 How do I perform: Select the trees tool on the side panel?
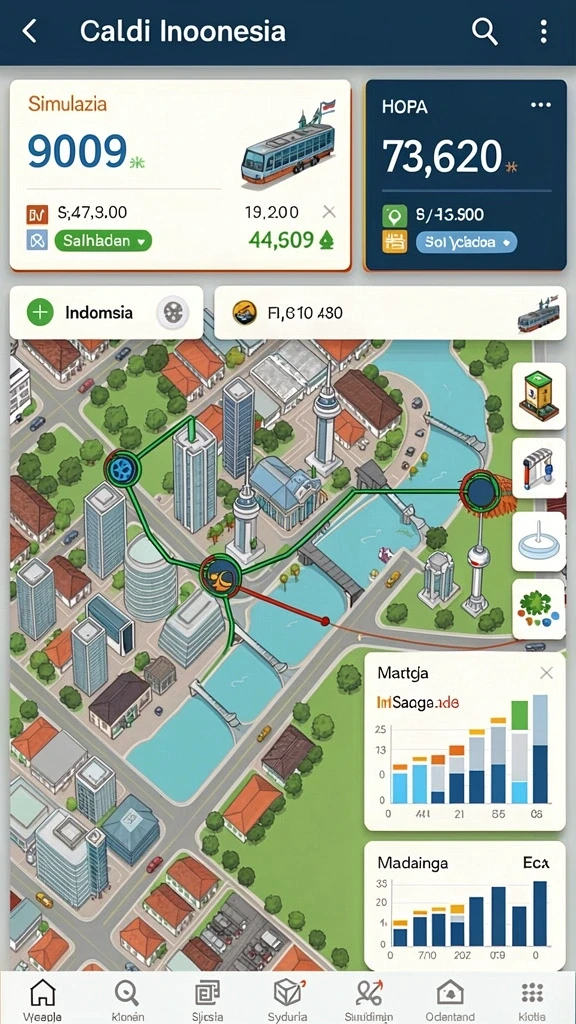point(539,609)
